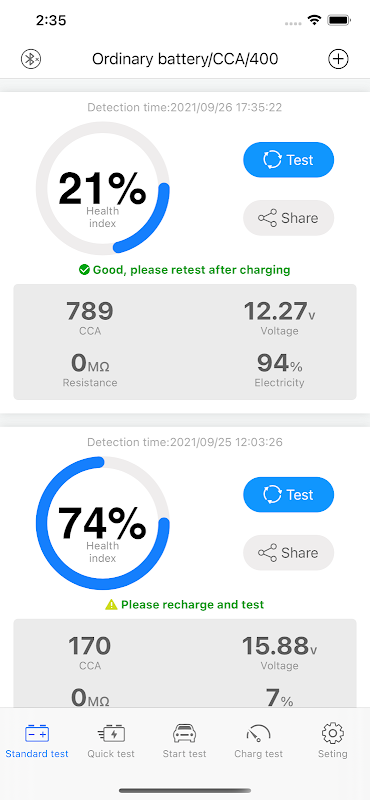Screen dimensions: 370x800
Task: Tap the plus icon to add battery
Action: point(338,59)
